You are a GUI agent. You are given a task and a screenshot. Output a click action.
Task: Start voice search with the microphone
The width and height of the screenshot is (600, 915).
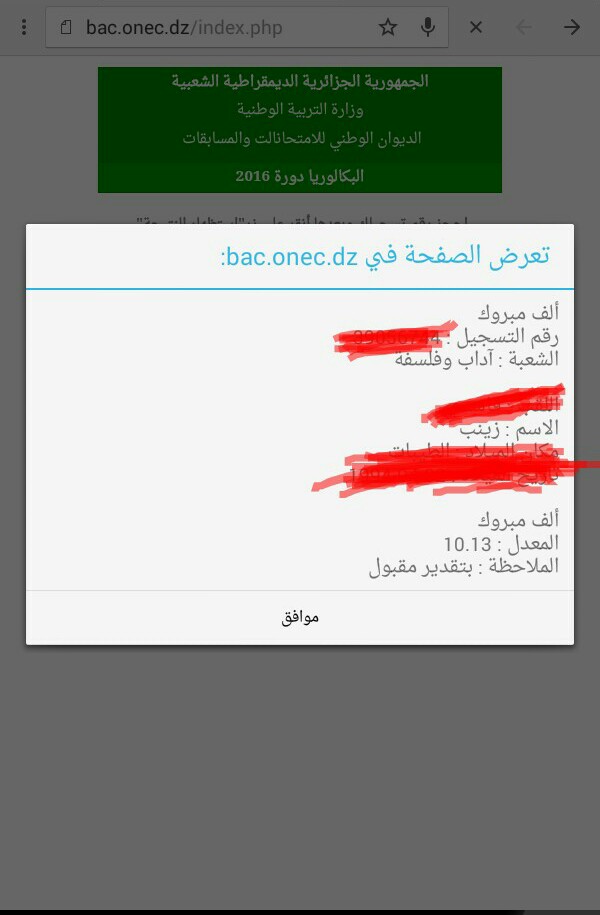(428, 27)
